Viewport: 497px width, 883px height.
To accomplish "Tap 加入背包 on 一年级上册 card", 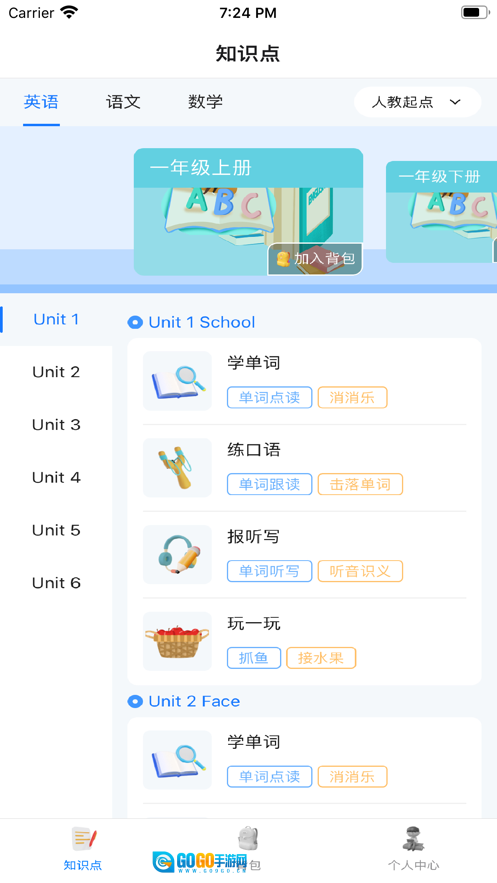I will point(315,258).
